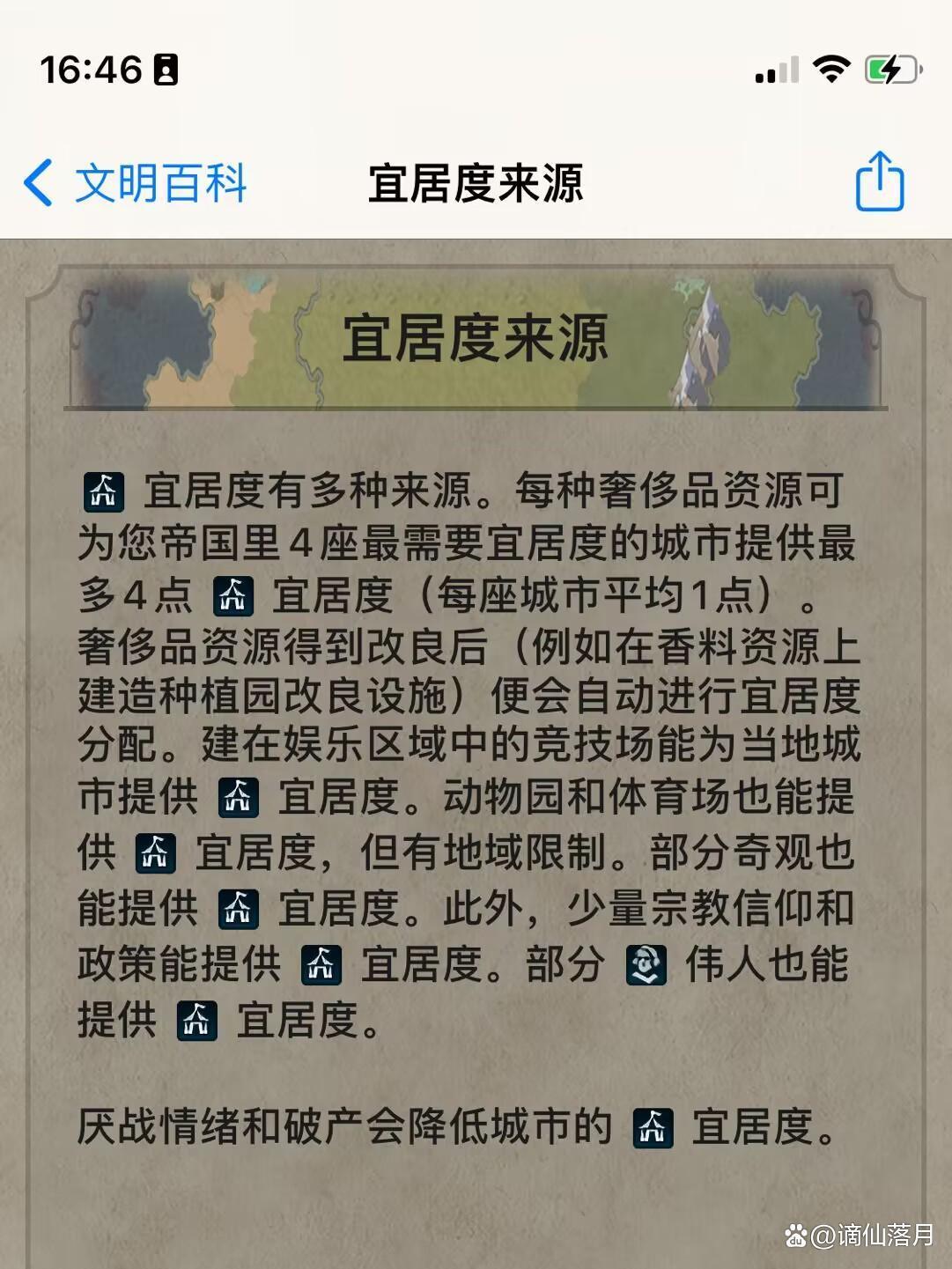The image size is (952, 1269).
Task: Go back to 文明百科
Action: 135,183
